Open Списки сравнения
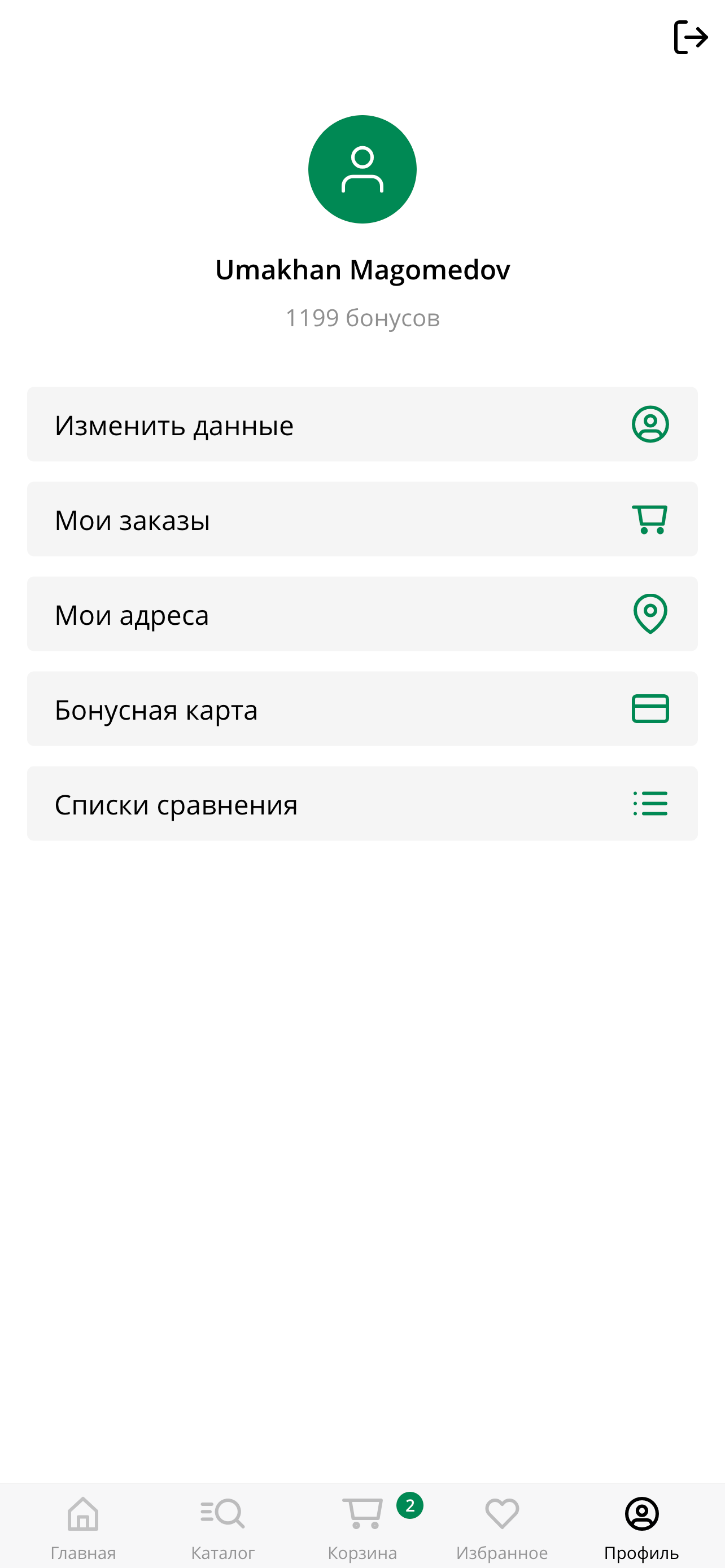Screen dimensions: 725x1568 362,804
